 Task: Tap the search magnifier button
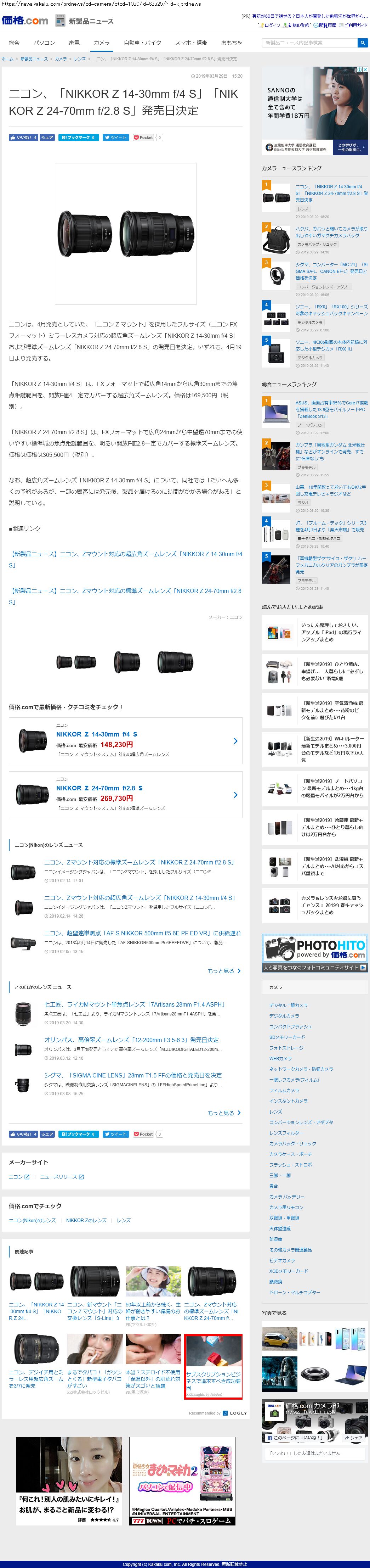362,43
